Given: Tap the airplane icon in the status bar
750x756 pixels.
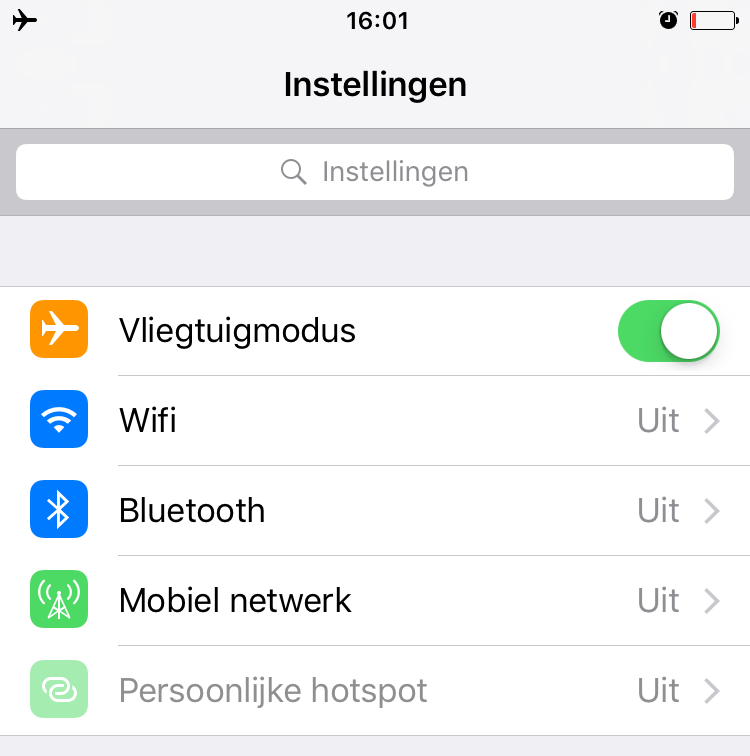Looking at the screenshot, I should click(24, 18).
